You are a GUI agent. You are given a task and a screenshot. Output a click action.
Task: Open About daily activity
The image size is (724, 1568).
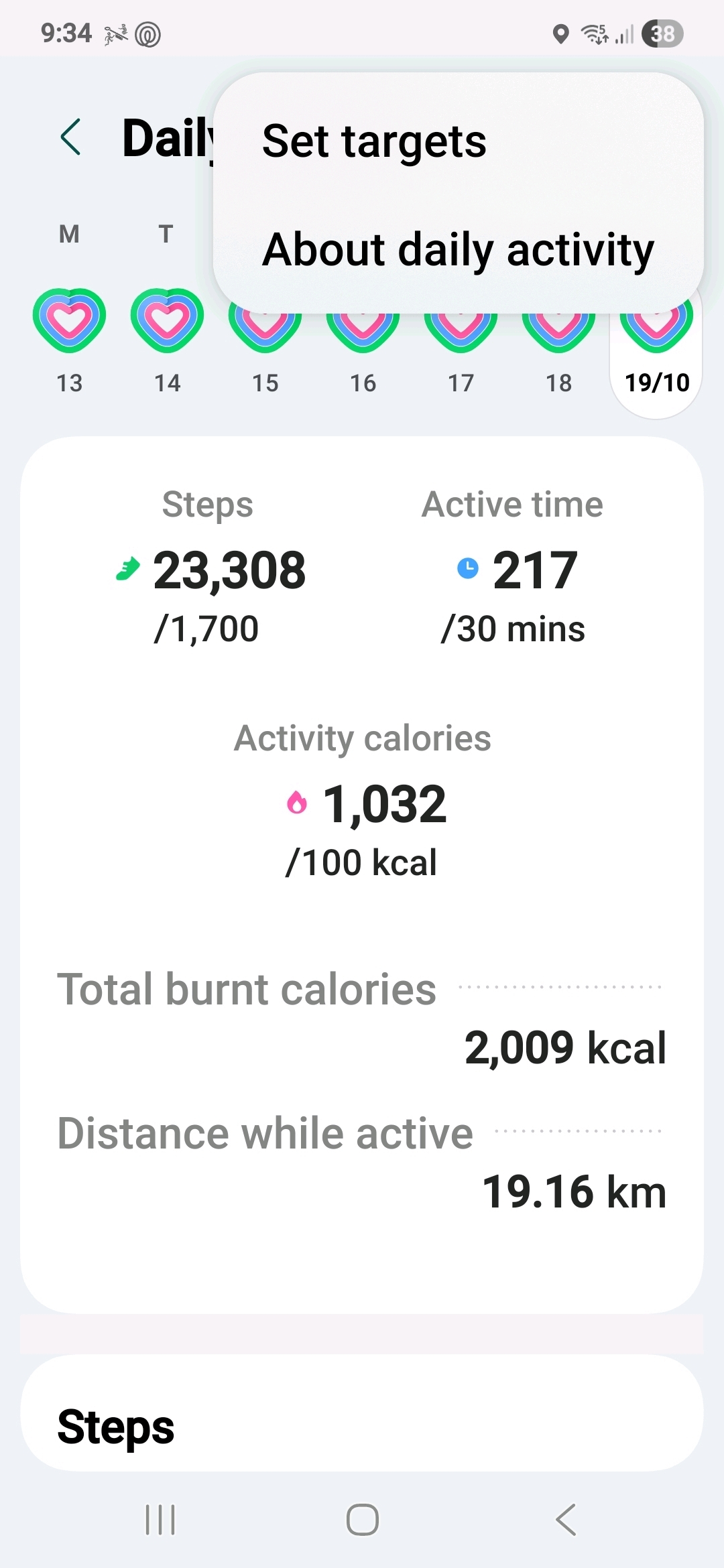pos(458,249)
